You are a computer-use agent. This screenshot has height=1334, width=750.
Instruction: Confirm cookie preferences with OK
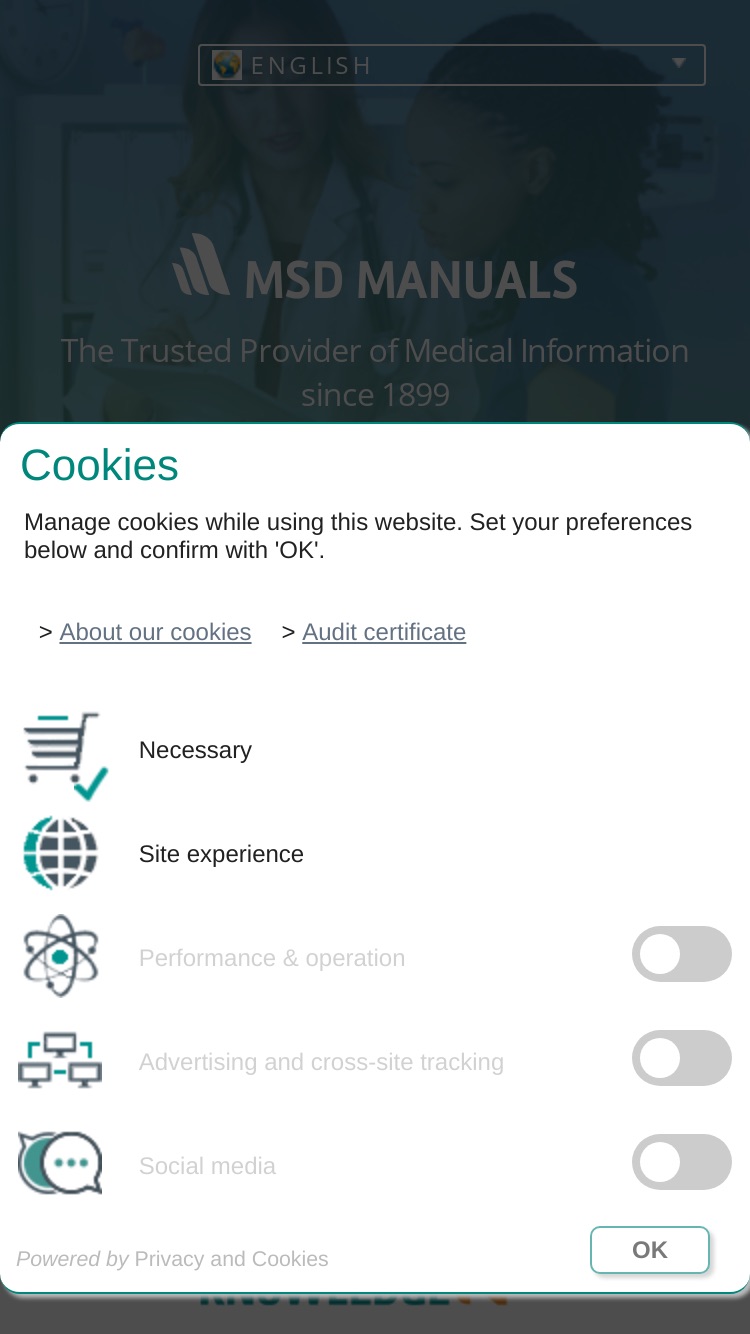point(650,1250)
